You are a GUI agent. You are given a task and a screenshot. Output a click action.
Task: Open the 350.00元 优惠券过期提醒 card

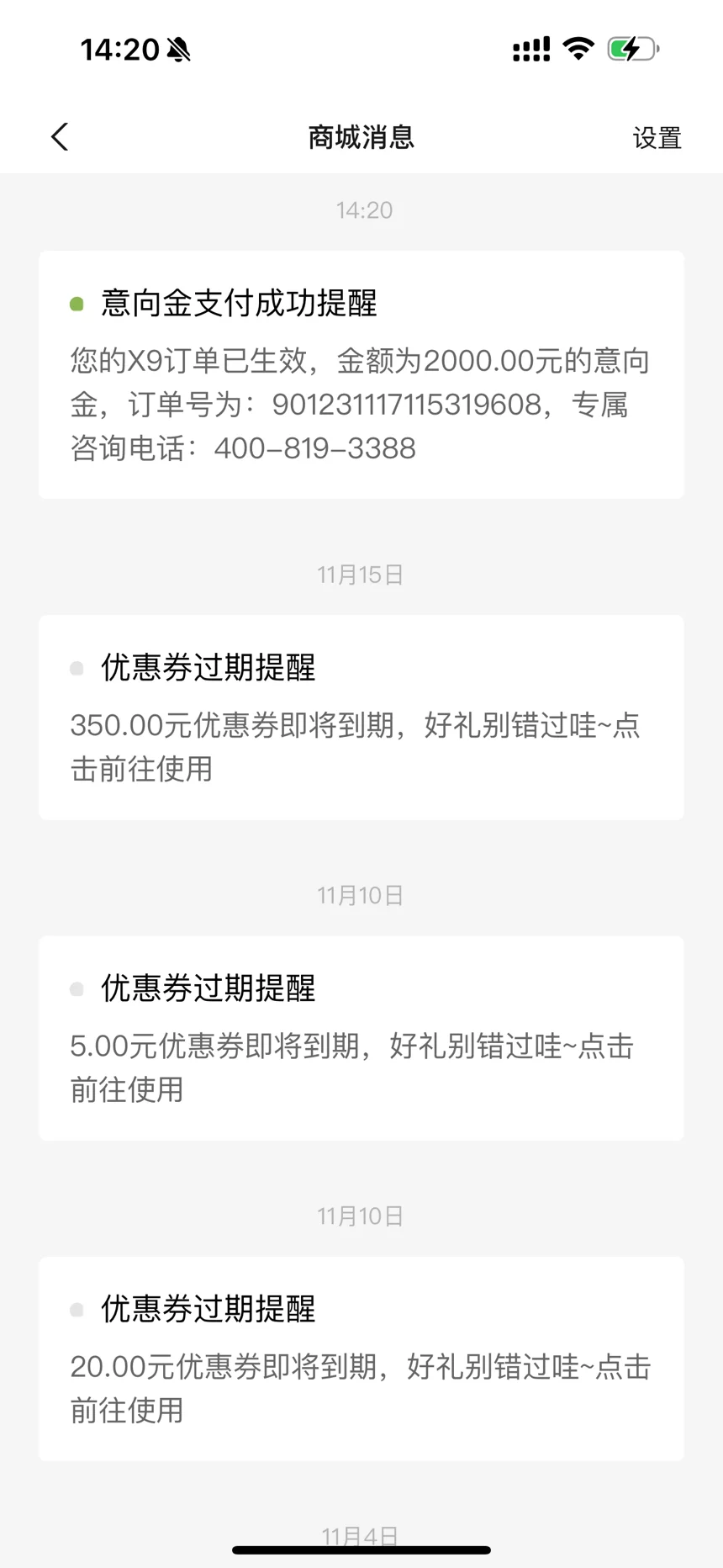pyautogui.click(x=361, y=718)
